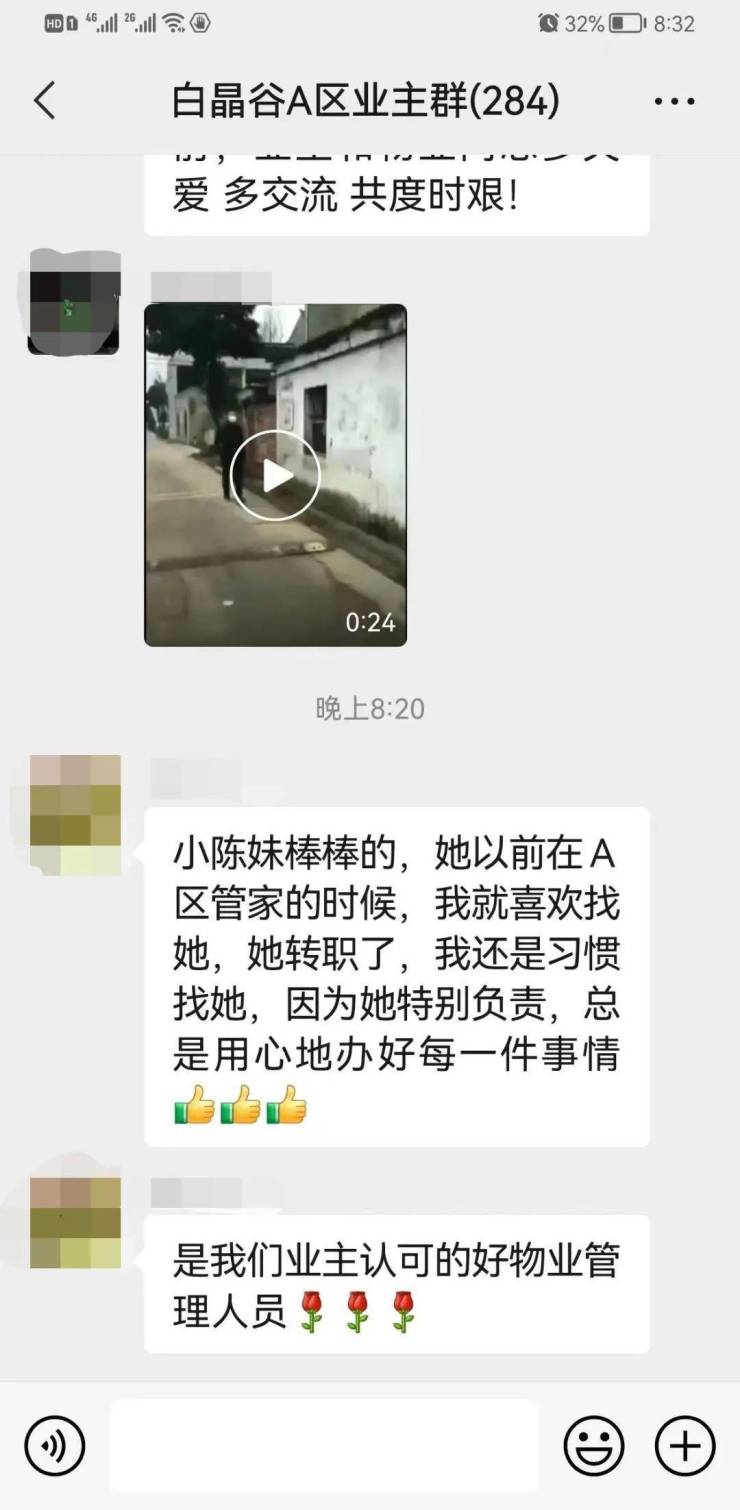Open profile of the 好物业管理人员 message sender

[75, 1222]
